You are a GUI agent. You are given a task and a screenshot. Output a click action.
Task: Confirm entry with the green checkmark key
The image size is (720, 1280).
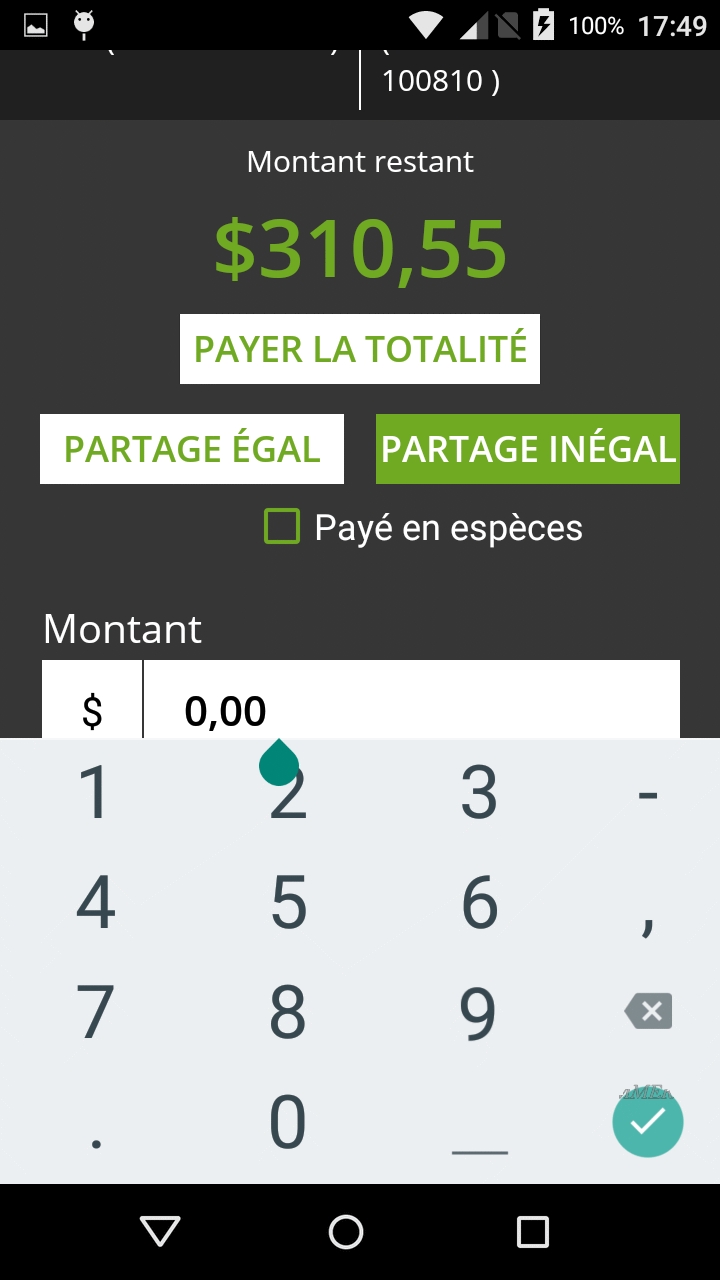point(648,1122)
